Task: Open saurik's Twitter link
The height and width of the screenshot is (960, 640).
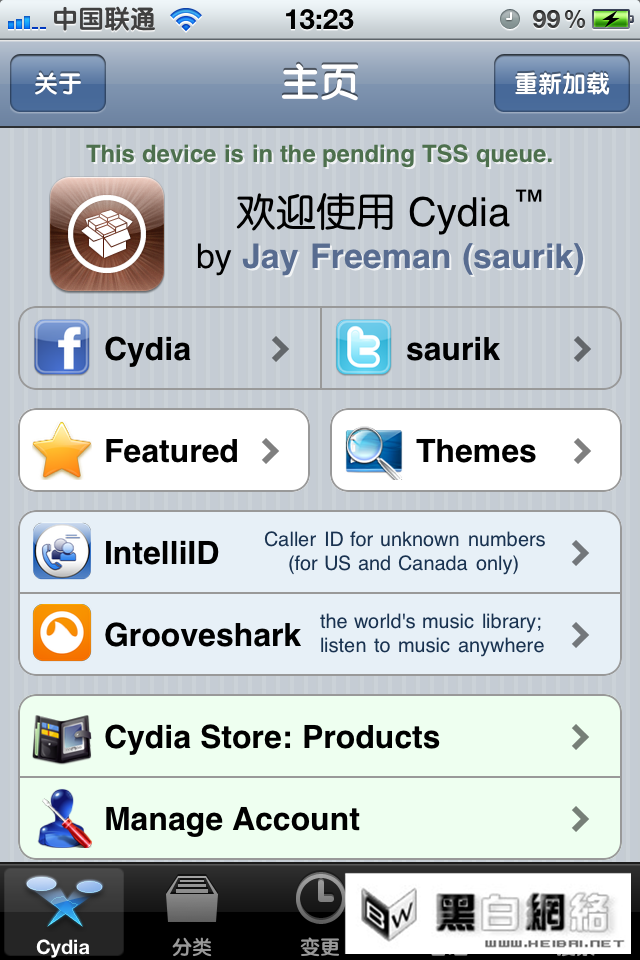Action: click(x=471, y=349)
